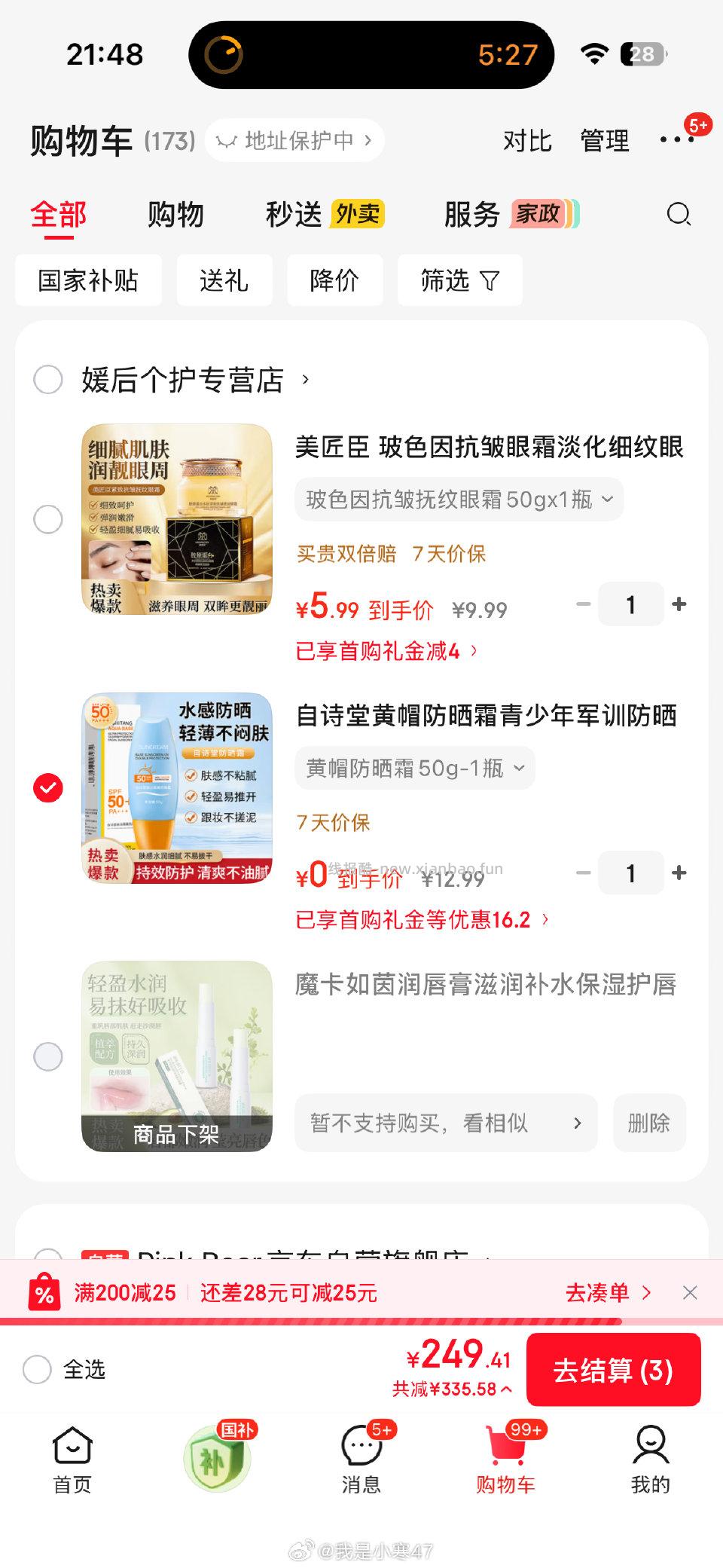
Task: Uncheck the selected 黄帽防晒霜 item
Action: [48, 789]
